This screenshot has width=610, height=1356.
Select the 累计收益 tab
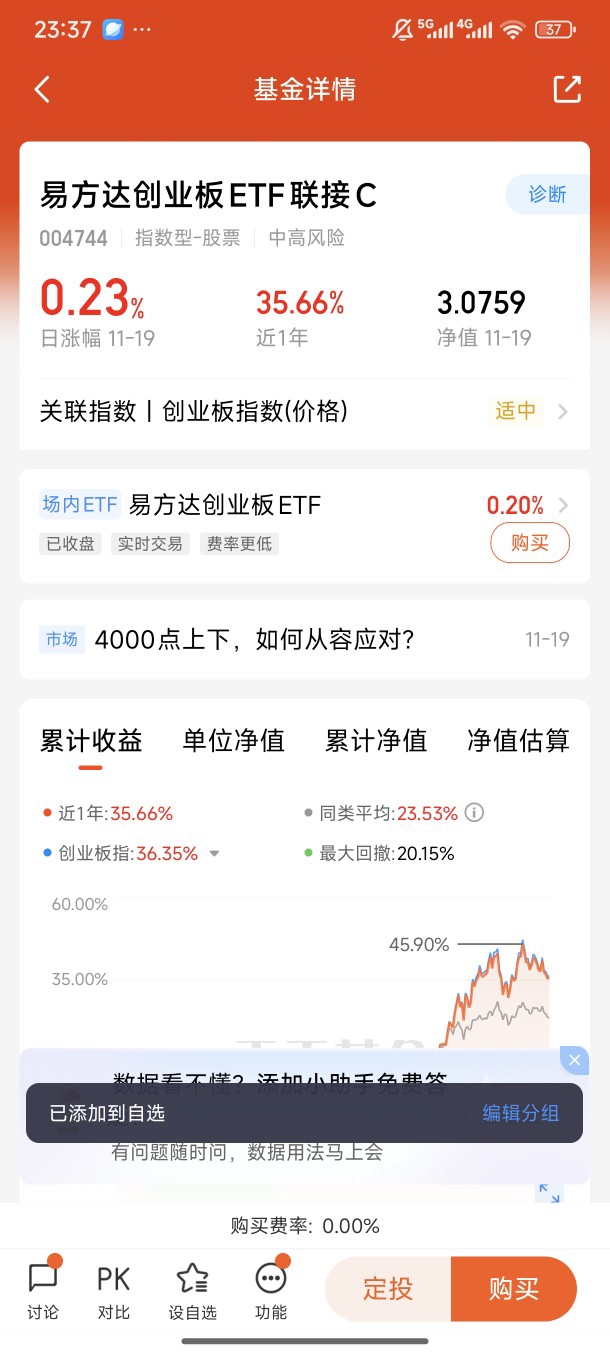91,741
